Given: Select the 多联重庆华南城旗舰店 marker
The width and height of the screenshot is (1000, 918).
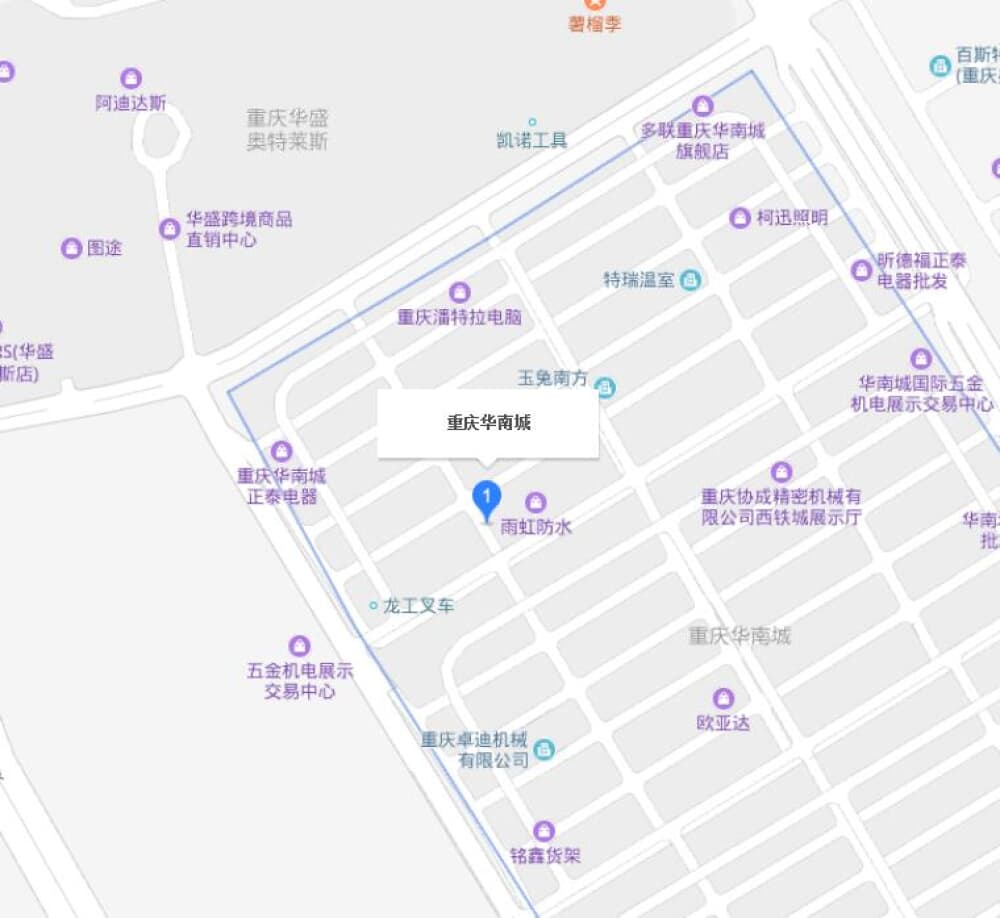Looking at the screenshot, I should click(703, 107).
